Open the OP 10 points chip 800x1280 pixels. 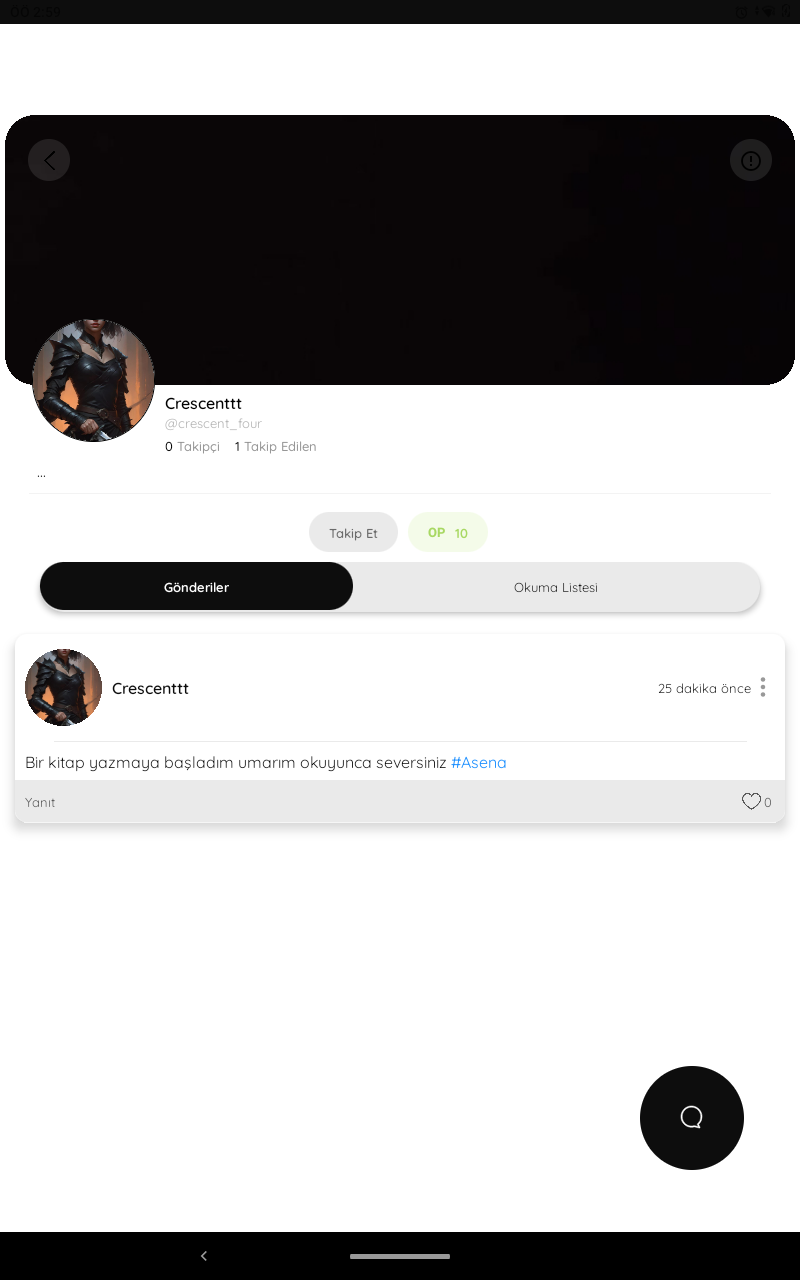[448, 532]
